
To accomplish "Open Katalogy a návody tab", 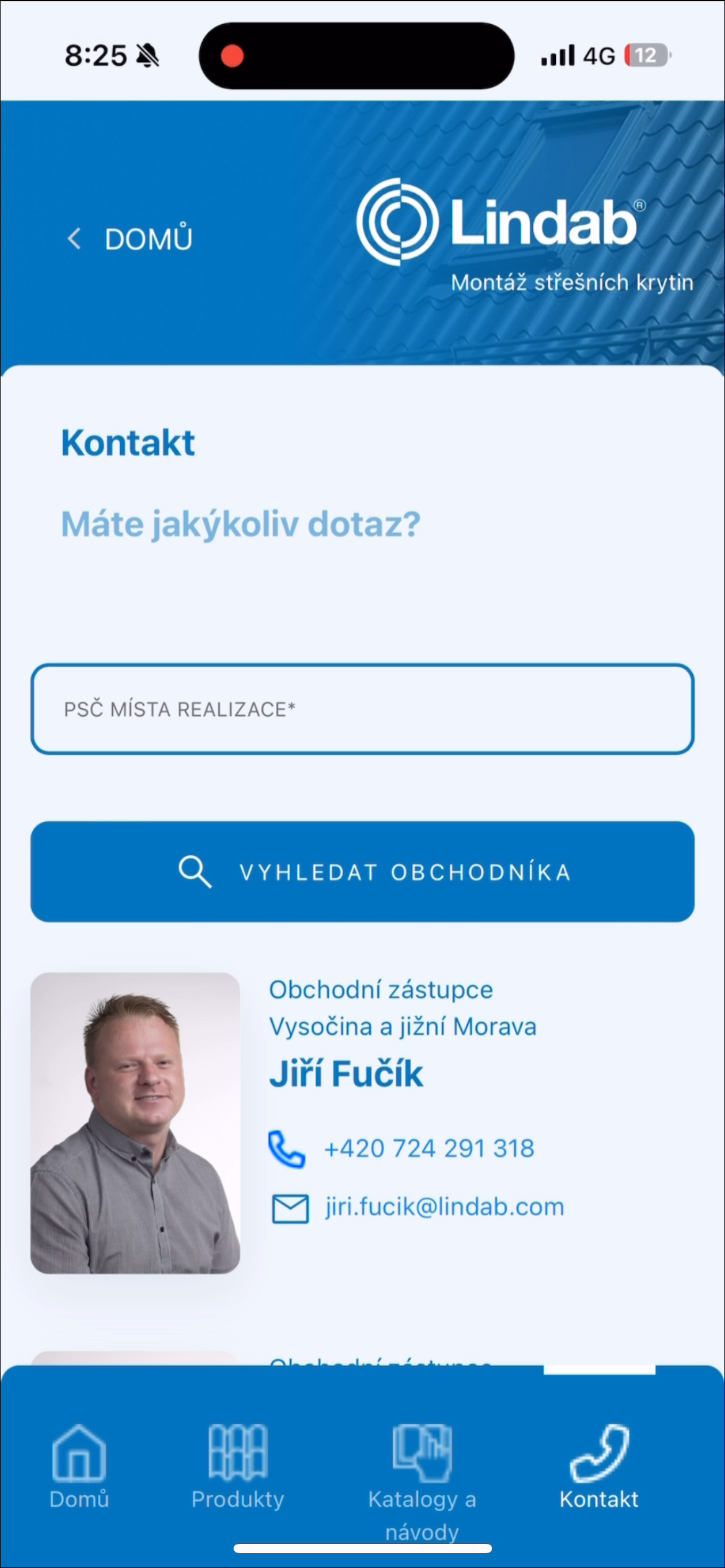I will [422, 1474].
